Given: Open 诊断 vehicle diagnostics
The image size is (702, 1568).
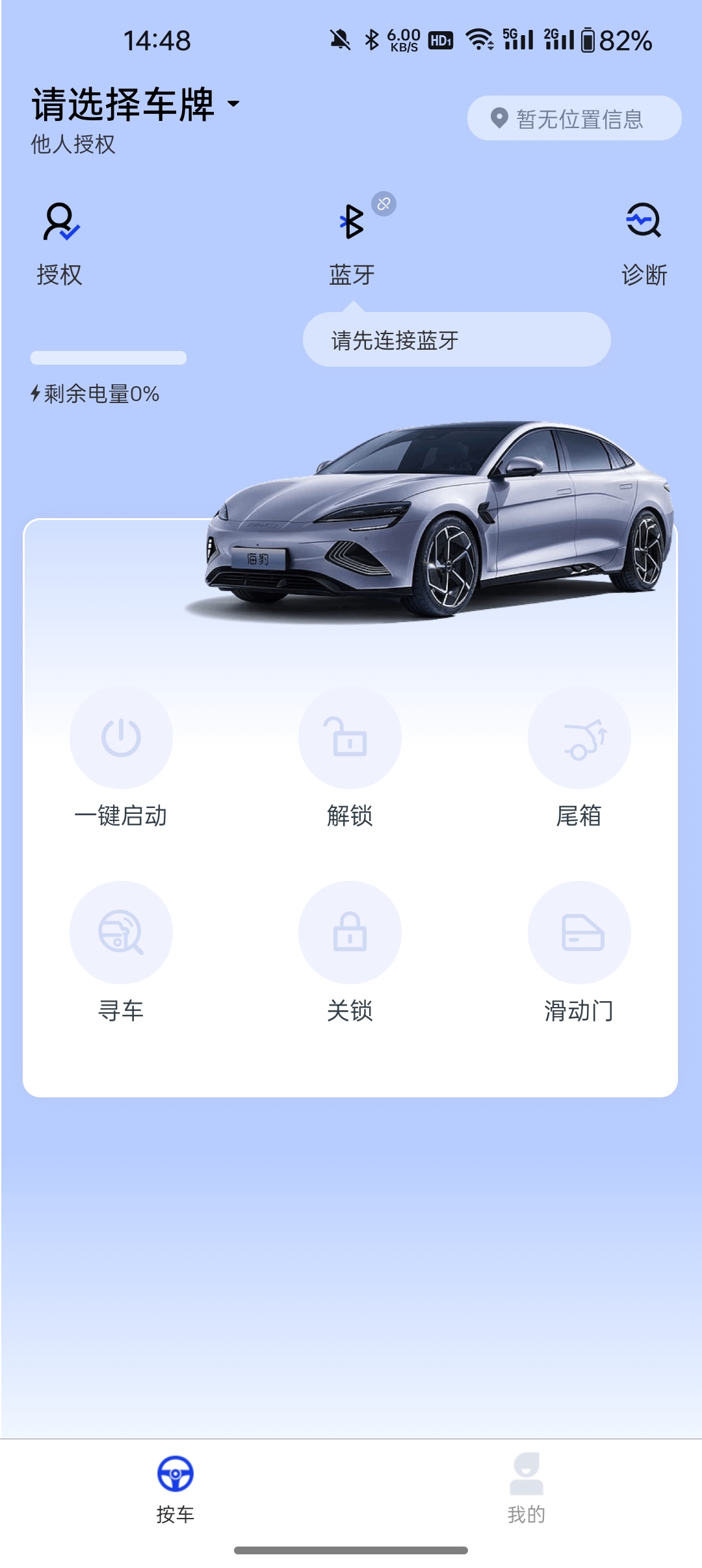Looking at the screenshot, I should (643, 242).
